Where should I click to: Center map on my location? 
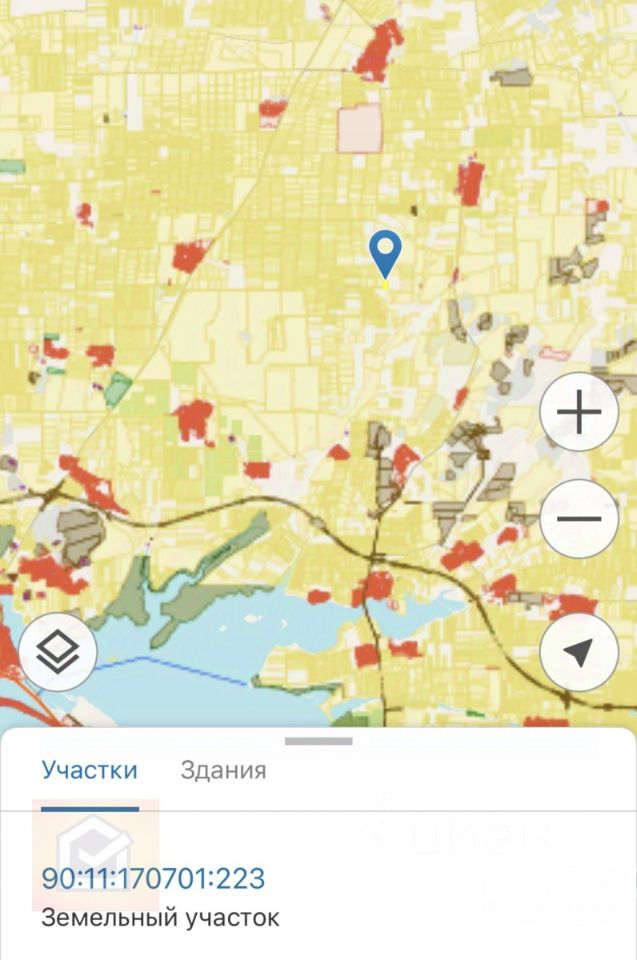pyautogui.click(x=579, y=653)
